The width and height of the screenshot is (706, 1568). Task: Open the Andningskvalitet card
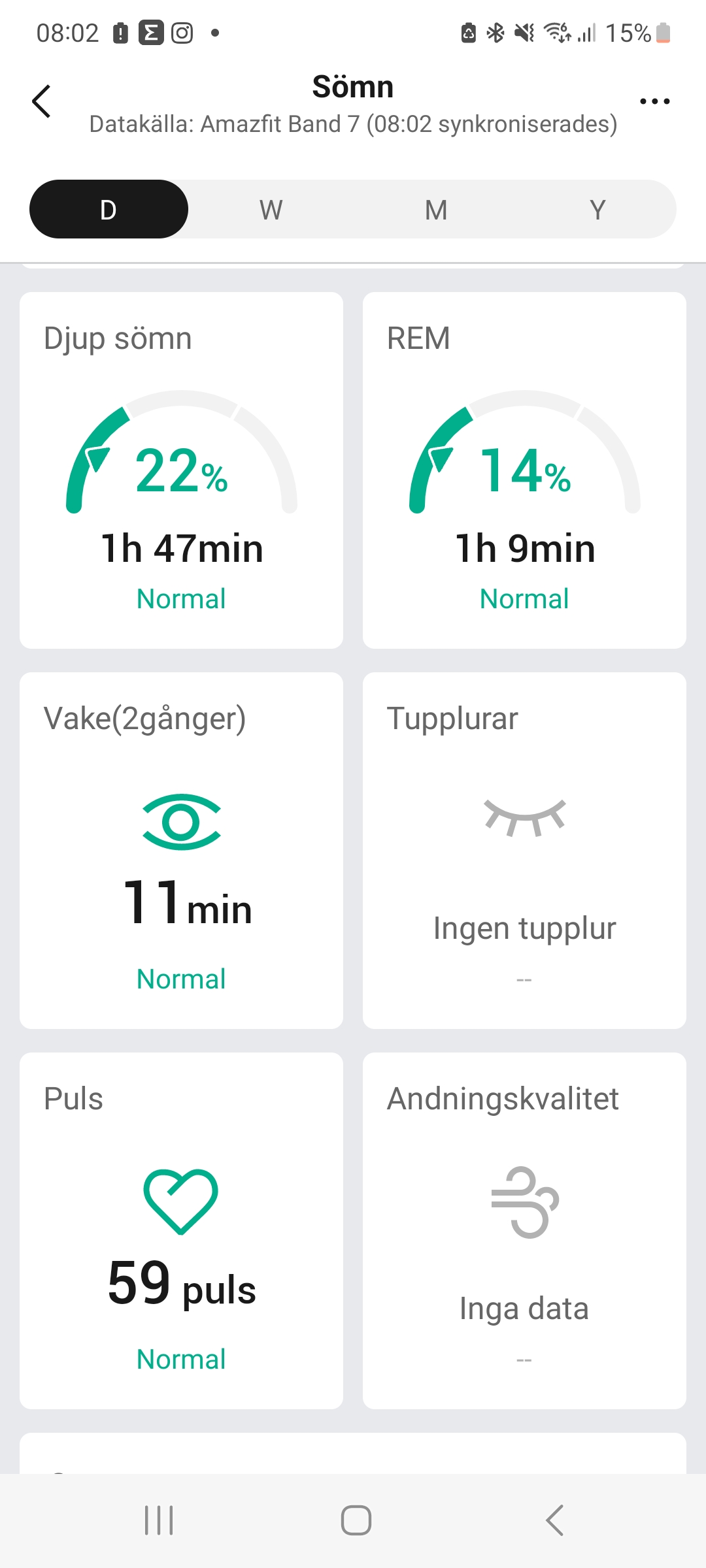pyautogui.click(x=524, y=1231)
